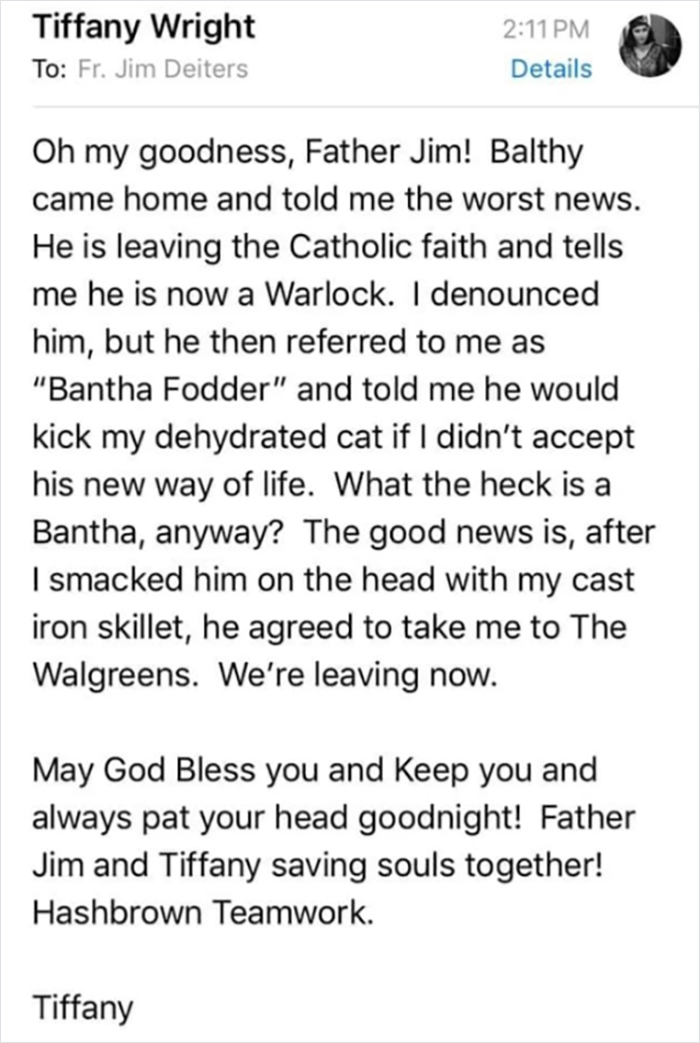Open sender Tiffany Wright's contact
The height and width of the screenshot is (1043, 700).
click(144, 27)
